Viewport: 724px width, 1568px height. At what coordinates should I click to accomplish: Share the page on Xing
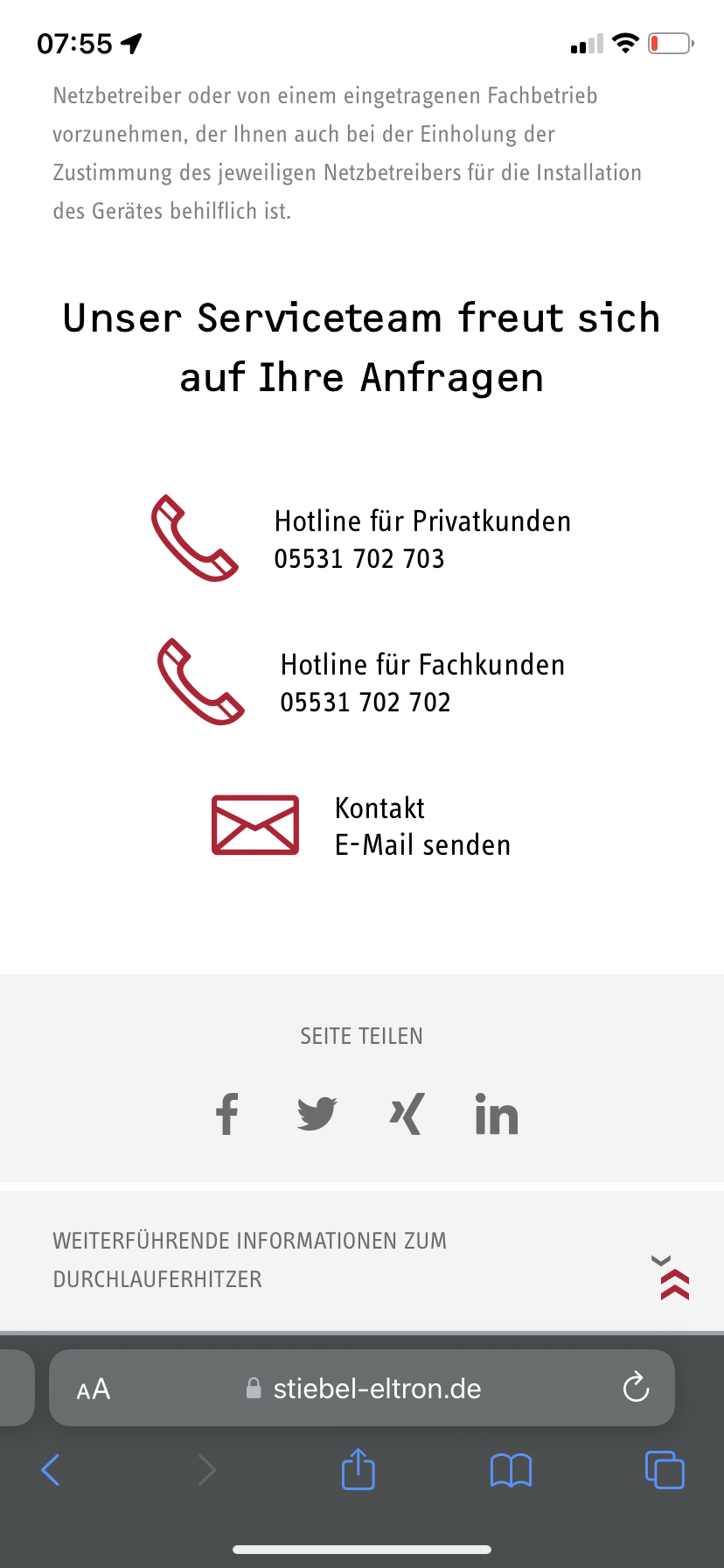tap(407, 1114)
